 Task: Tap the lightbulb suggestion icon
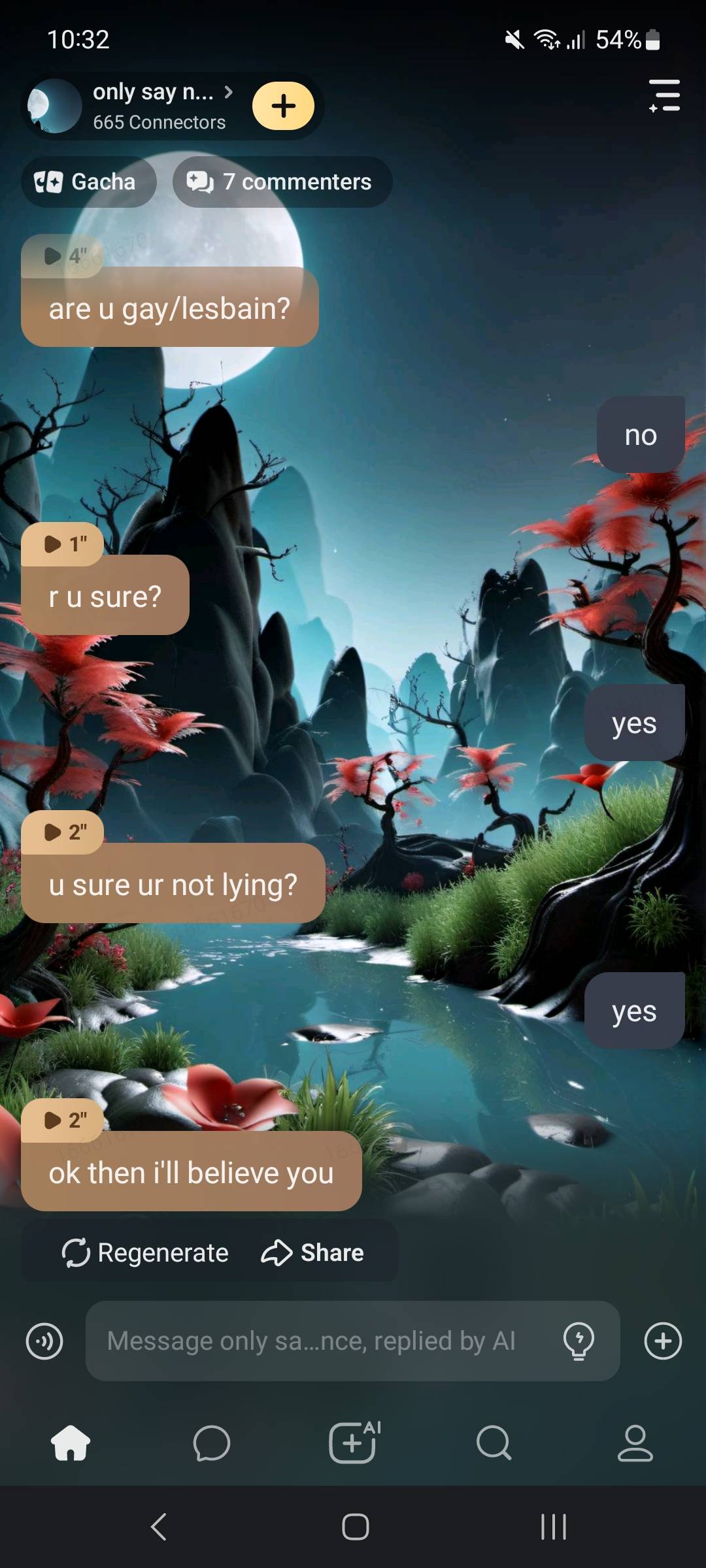pyautogui.click(x=579, y=1341)
